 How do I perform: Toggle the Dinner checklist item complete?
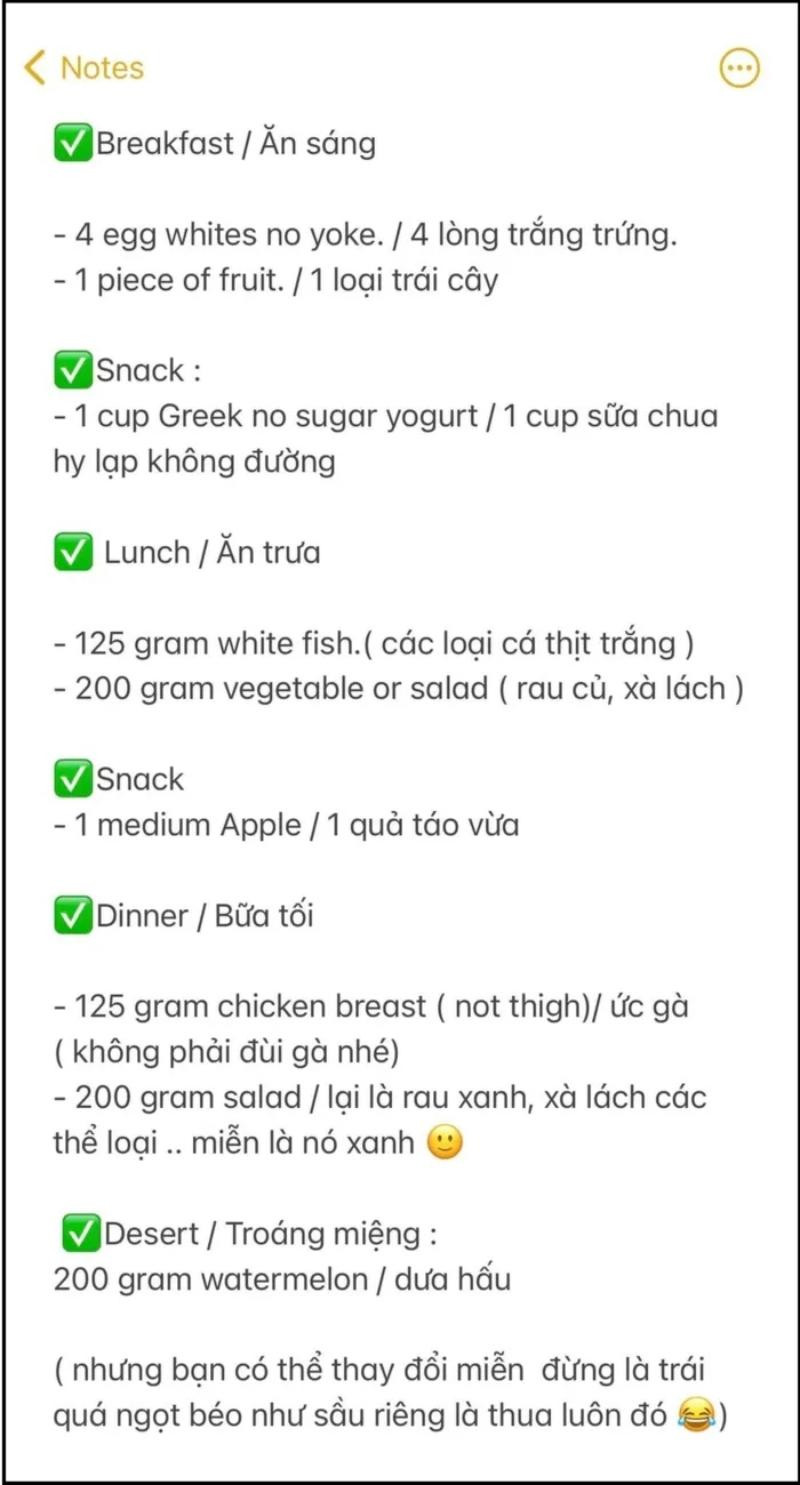coord(70,914)
